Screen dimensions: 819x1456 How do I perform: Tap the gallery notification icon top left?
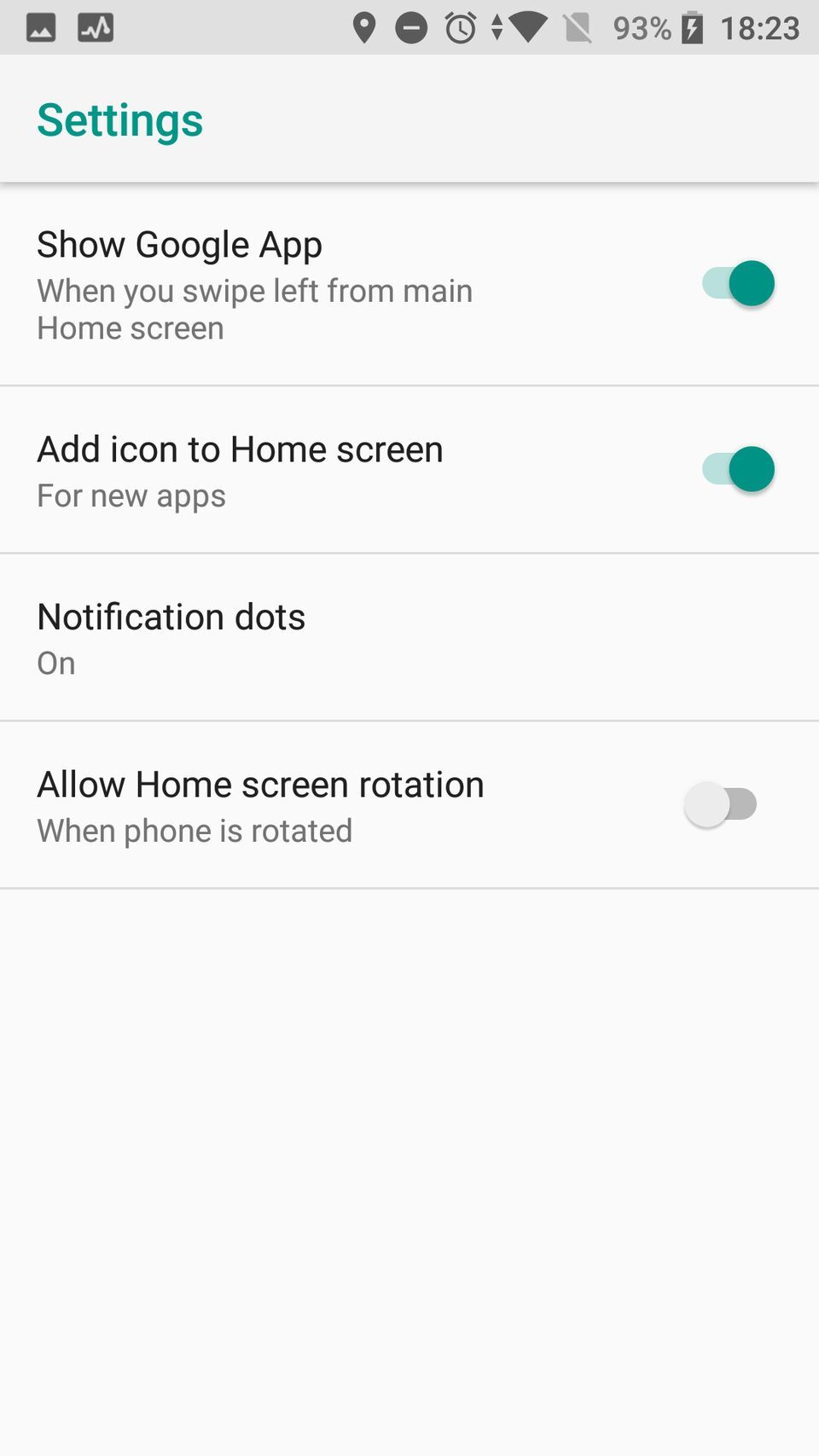pos(39,26)
